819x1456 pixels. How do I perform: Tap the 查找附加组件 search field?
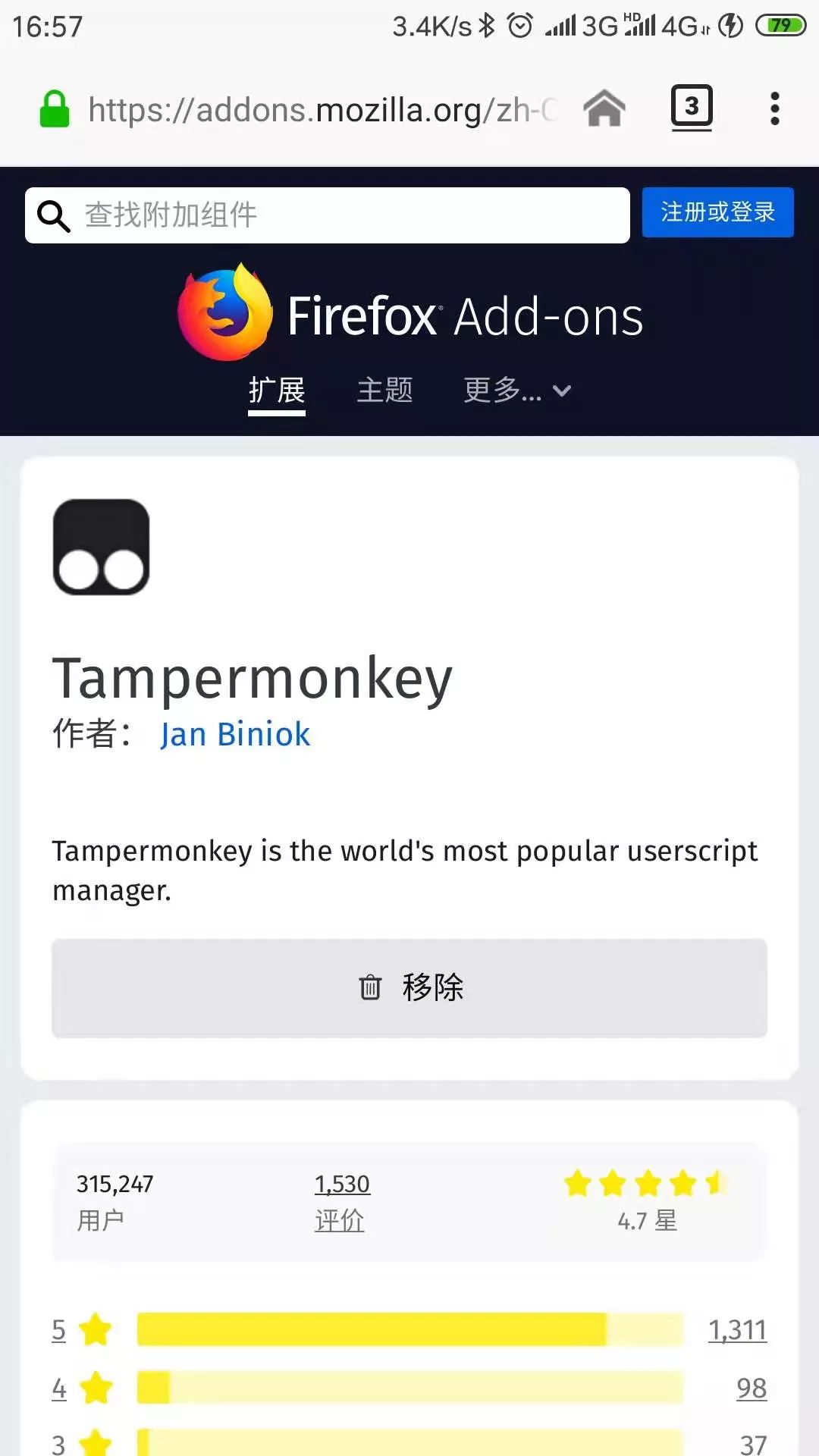pos(341,215)
